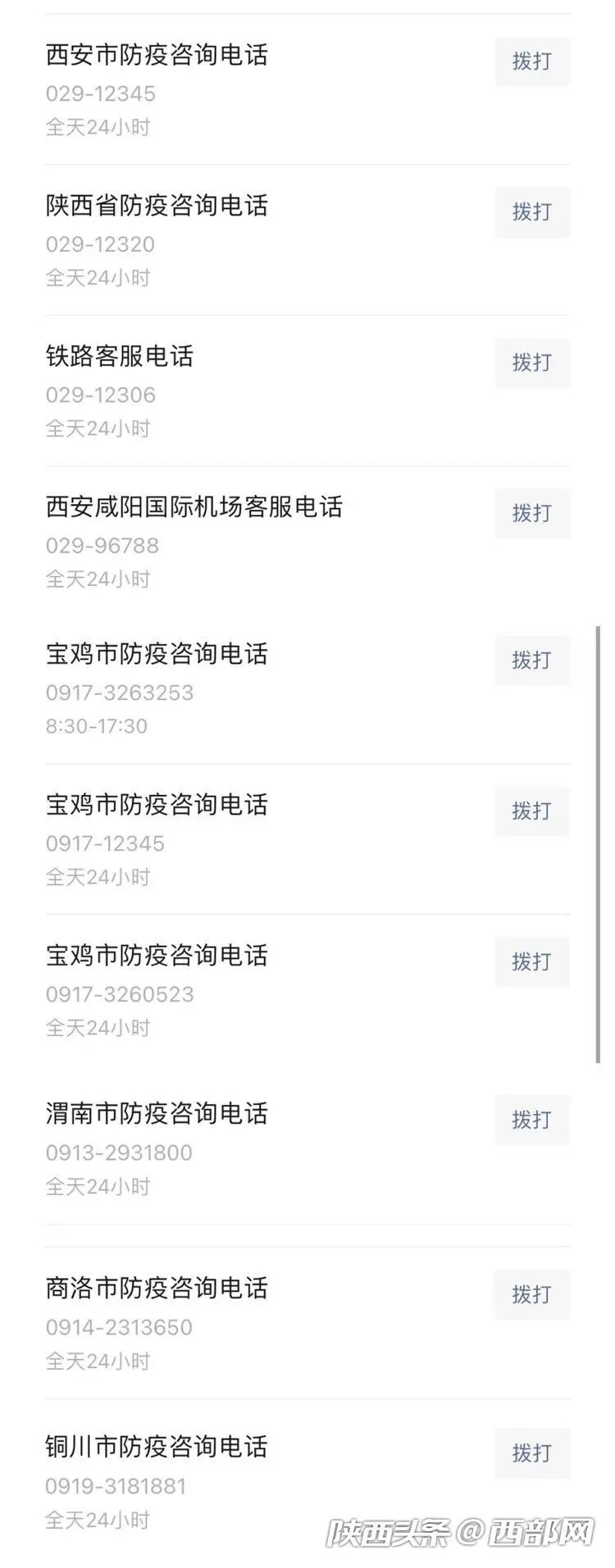Call 宝鸡市 number 0917-12345
The width and height of the screenshot is (615, 1568).
tap(531, 811)
